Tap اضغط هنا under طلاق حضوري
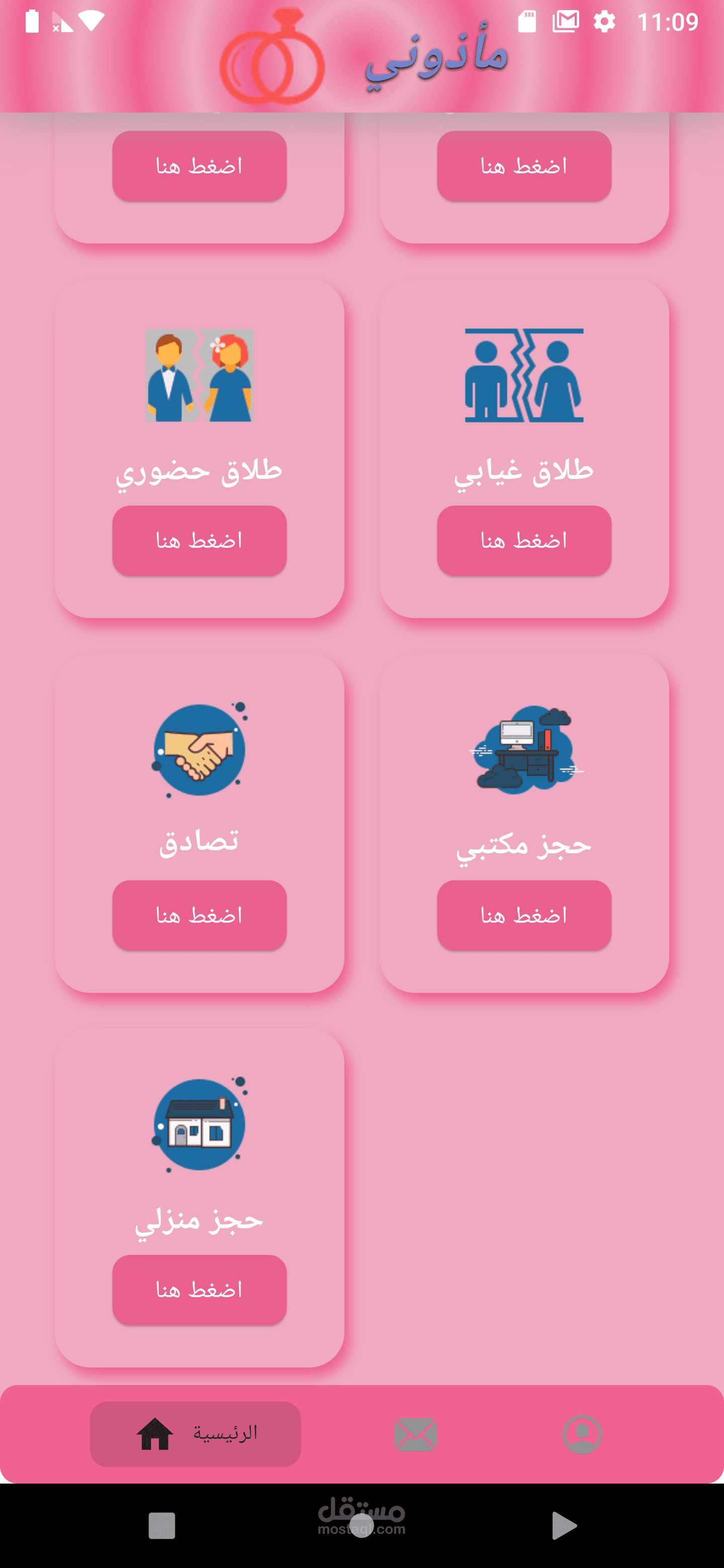724x1568 pixels. point(199,541)
